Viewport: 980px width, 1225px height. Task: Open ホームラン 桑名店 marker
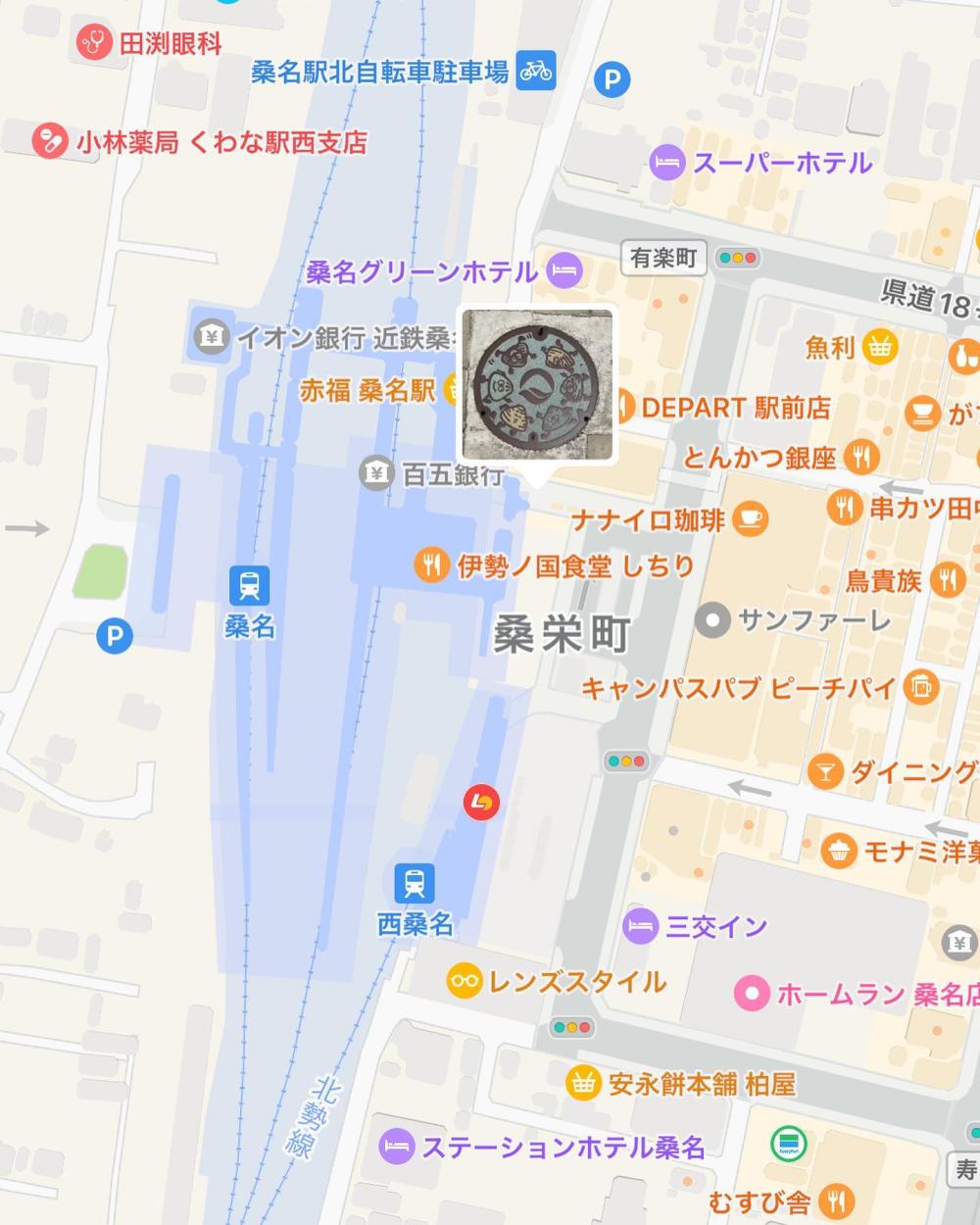(752, 994)
